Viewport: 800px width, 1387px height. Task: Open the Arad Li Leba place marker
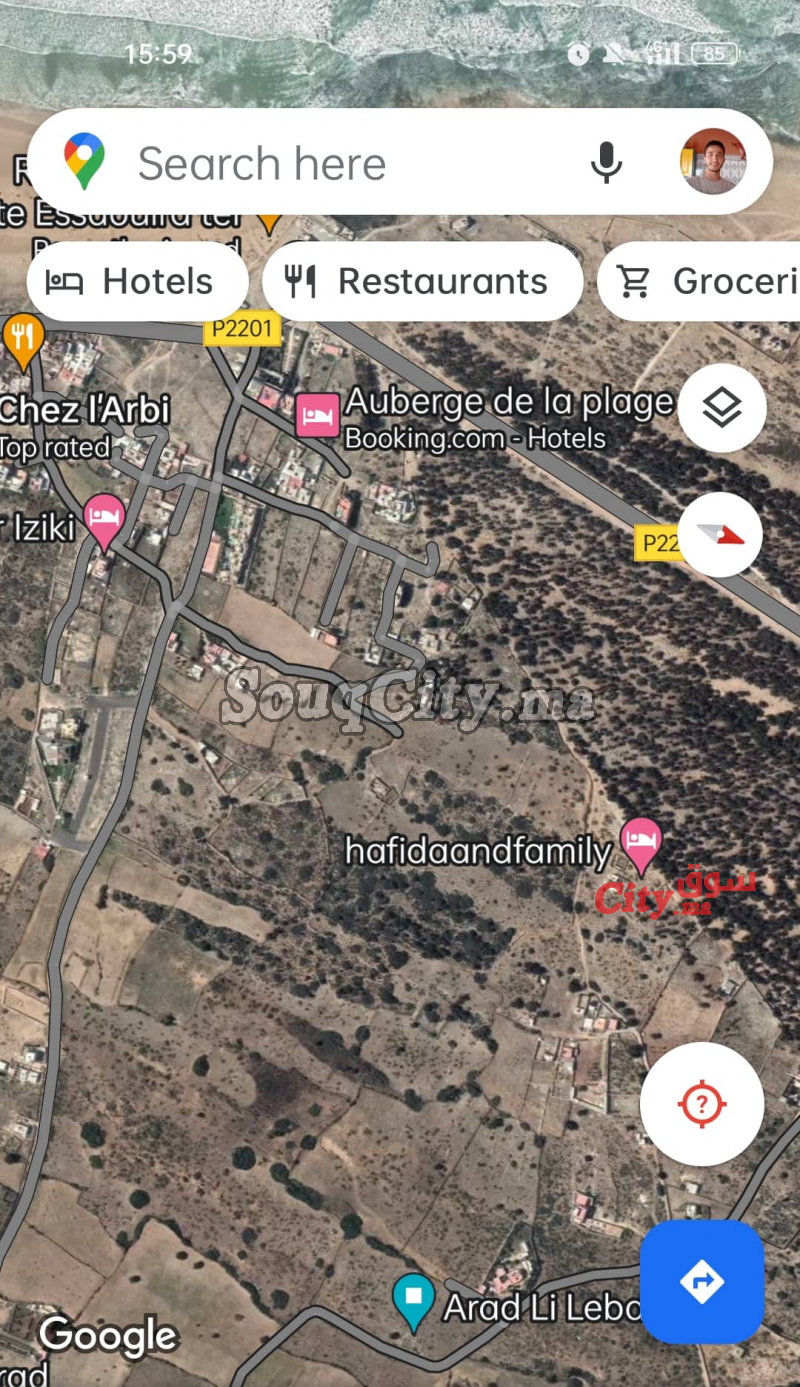[413, 1302]
